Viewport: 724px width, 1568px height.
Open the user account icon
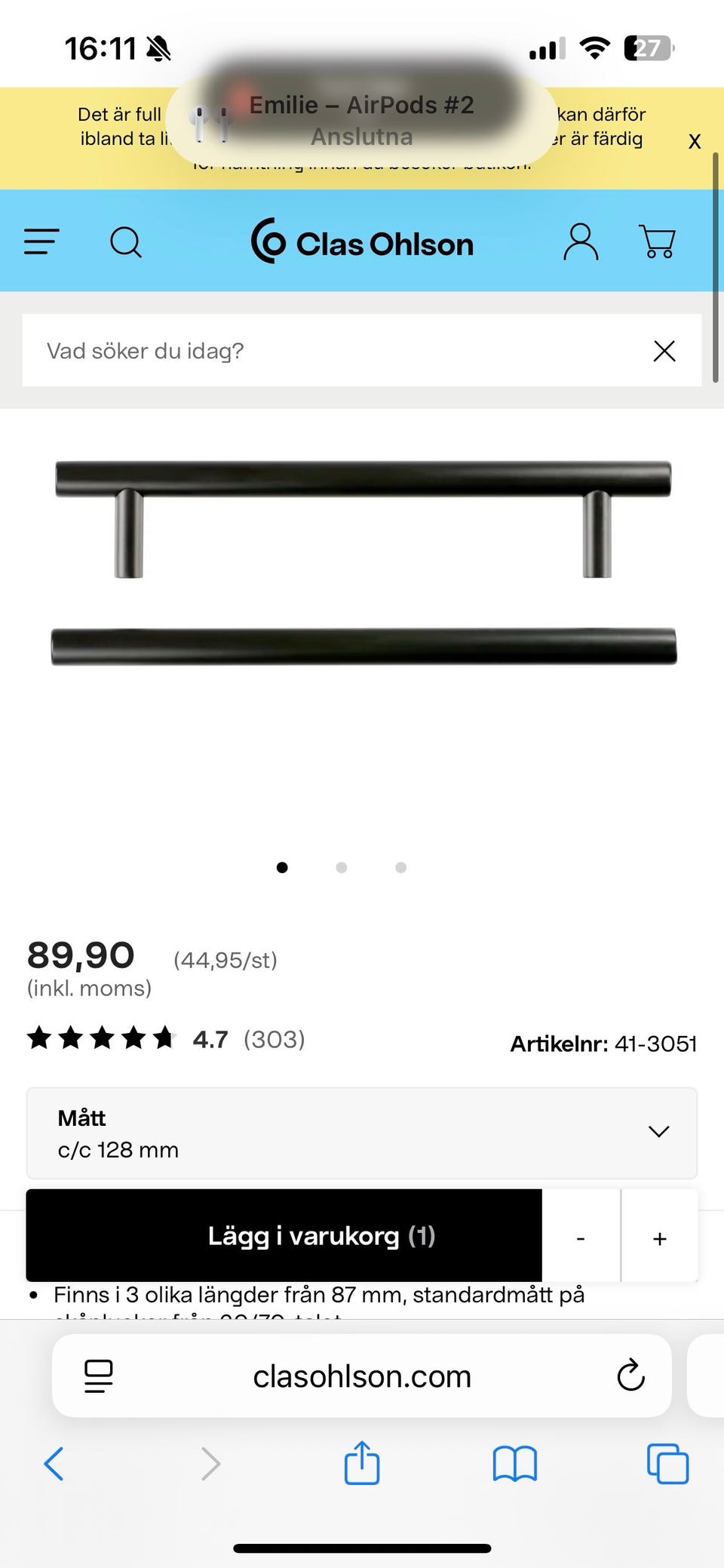(x=581, y=242)
